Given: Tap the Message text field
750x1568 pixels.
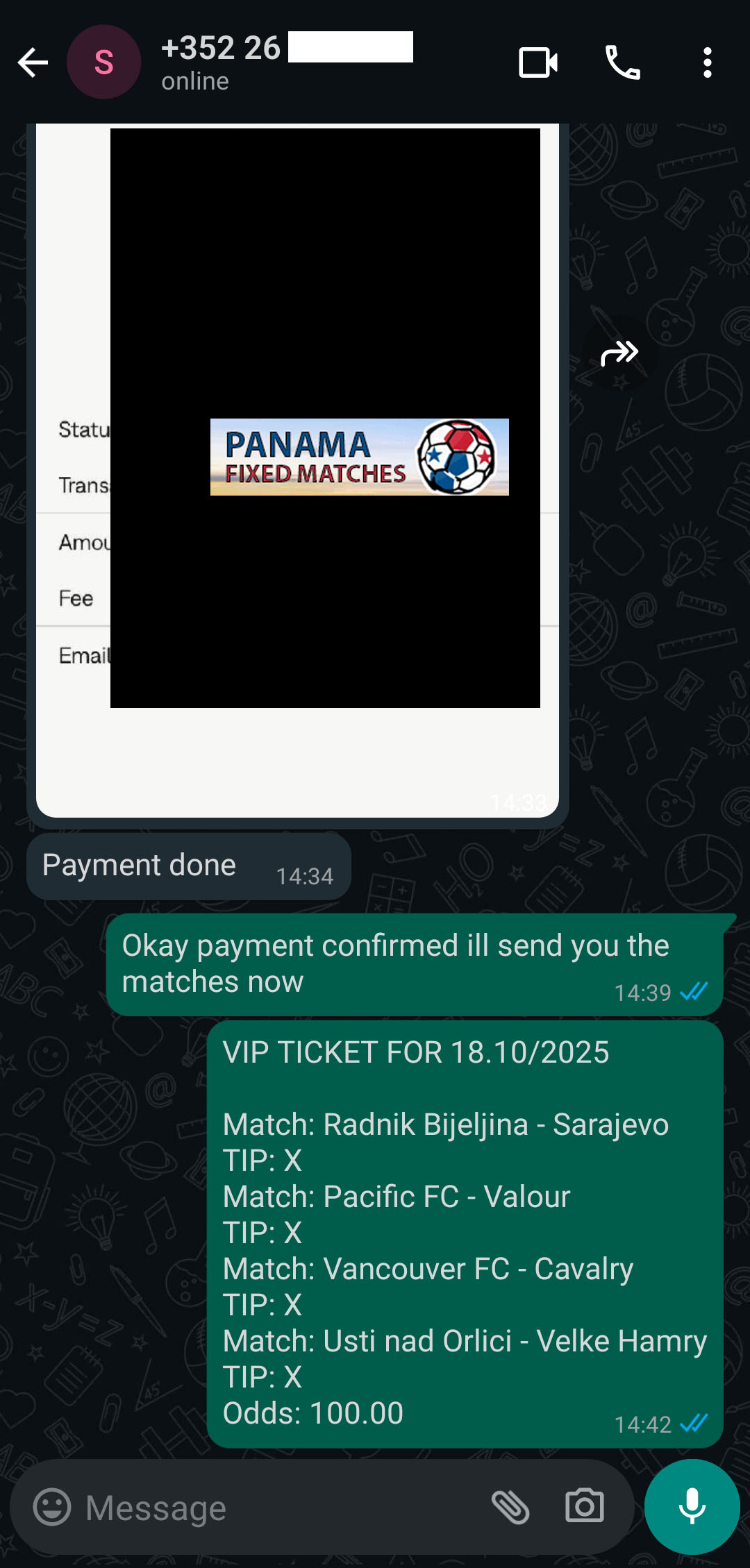Looking at the screenshot, I should (278, 1508).
